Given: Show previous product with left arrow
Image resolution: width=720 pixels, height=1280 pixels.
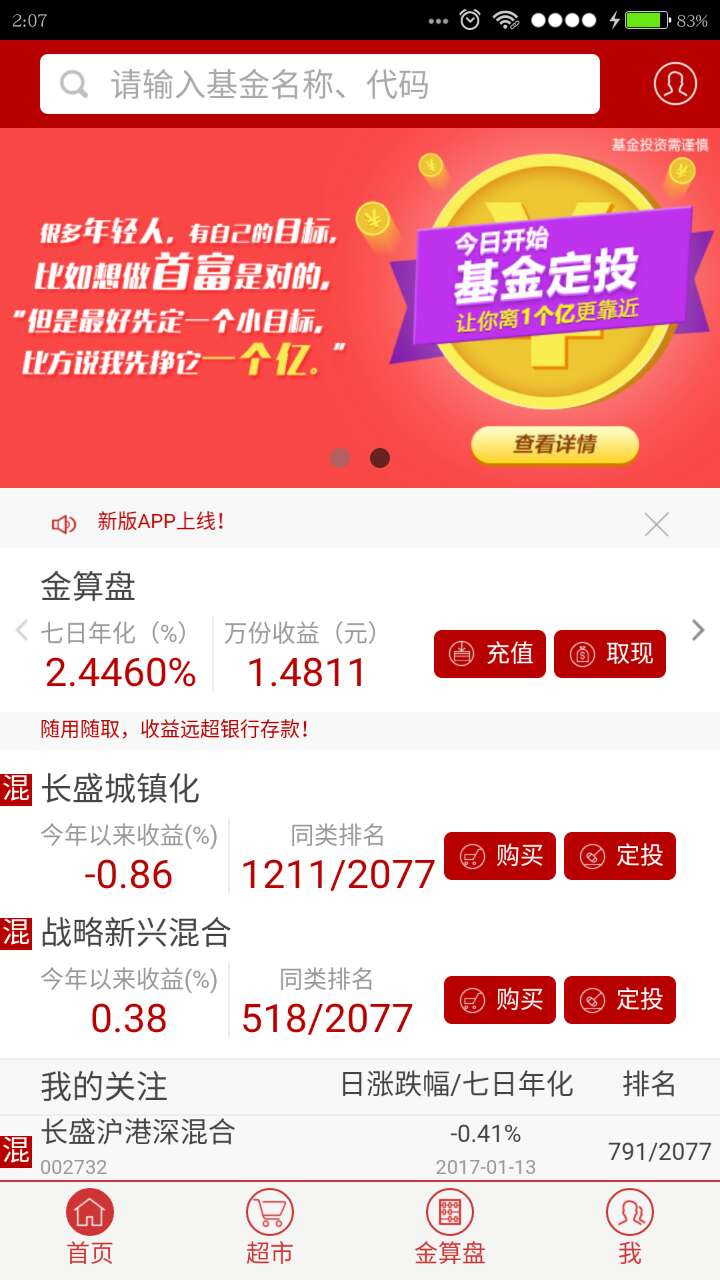Looking at the screenshot, I should tap(22, 630).
